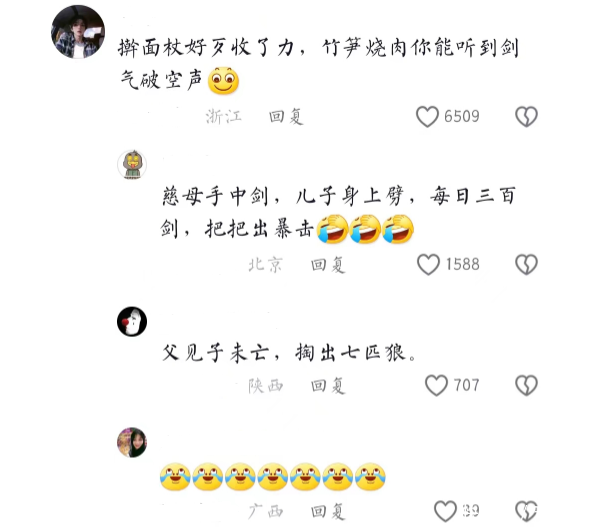Screen dimensions: 611x527
Task: Like the crying-emoji comment from 广西
Action: coord(445,511)
